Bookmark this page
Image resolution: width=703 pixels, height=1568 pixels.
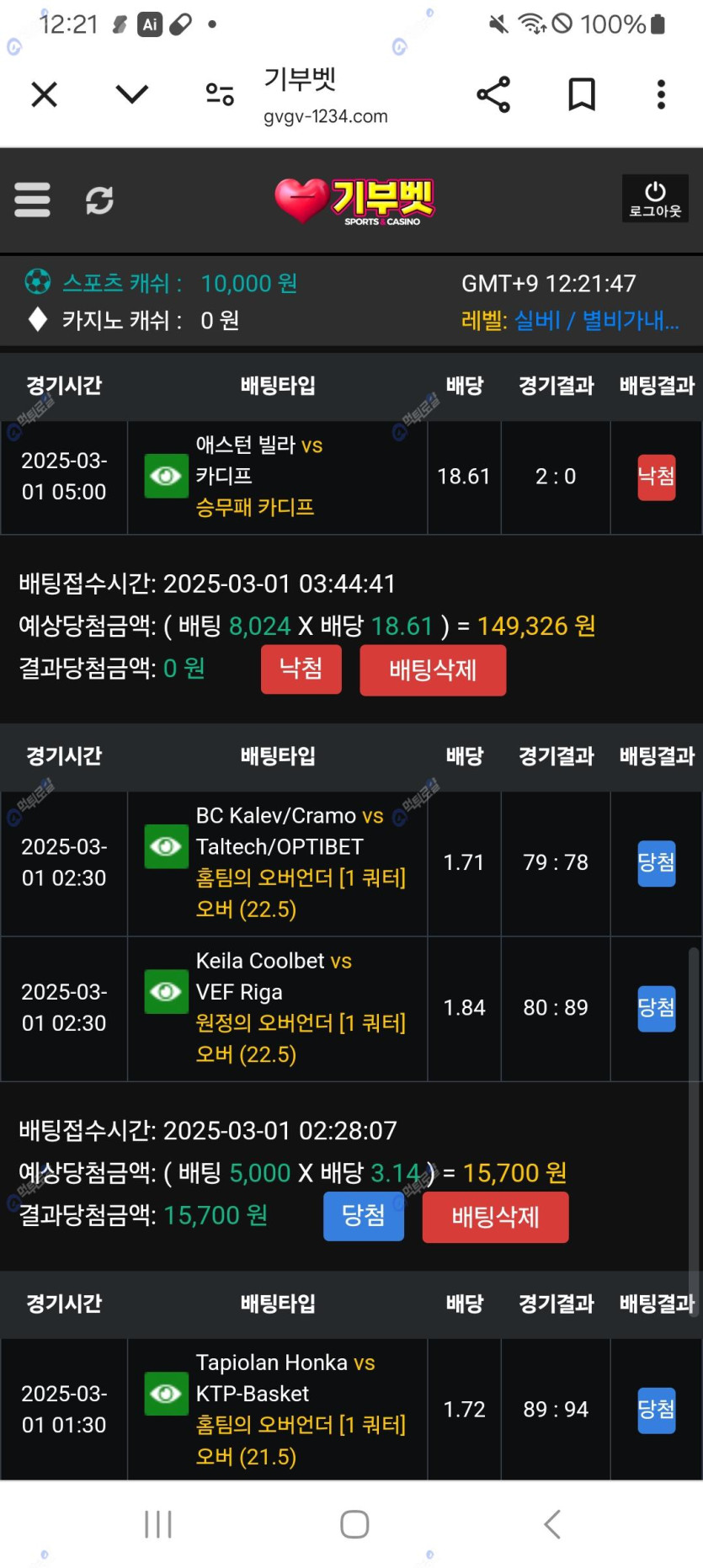[582, 94]
